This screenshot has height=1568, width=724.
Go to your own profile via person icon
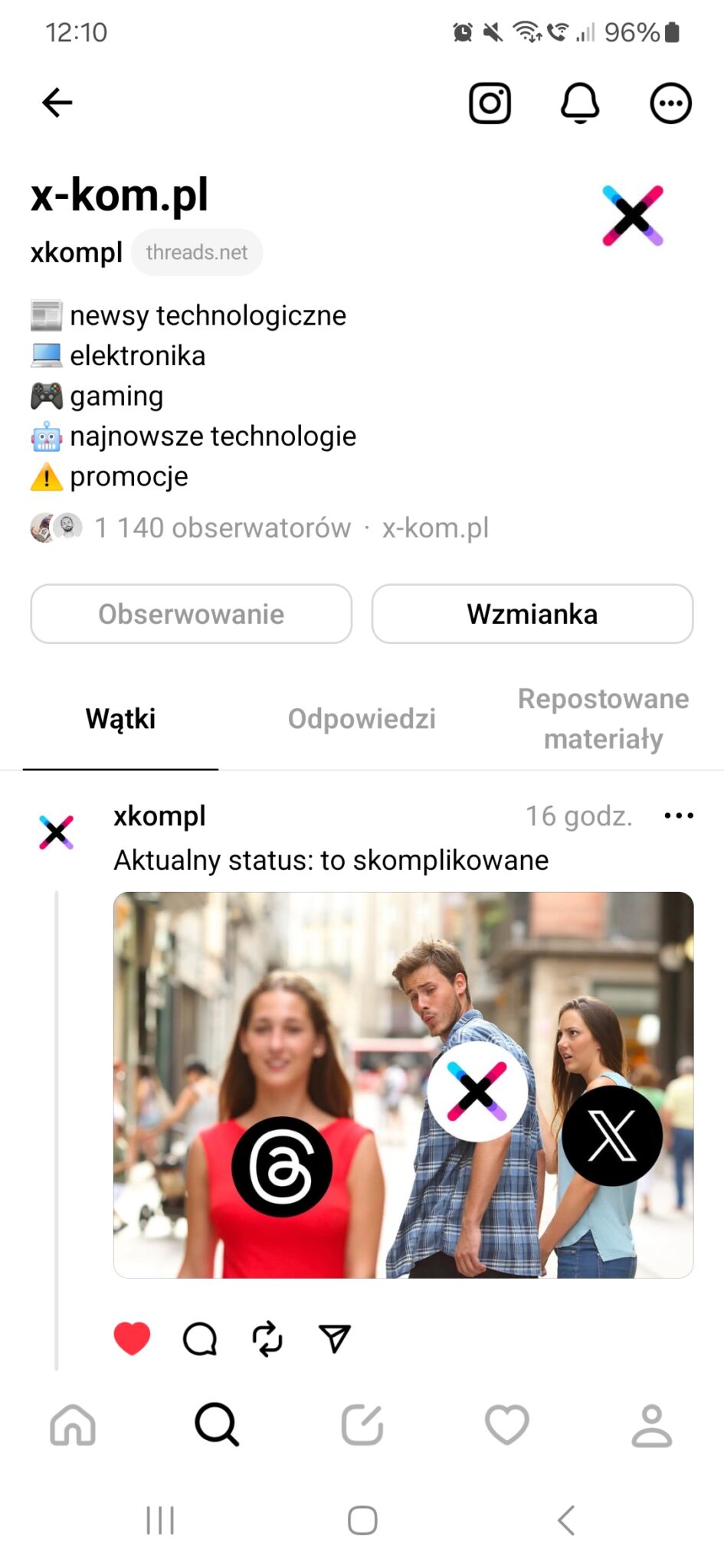coord(651,1426)
